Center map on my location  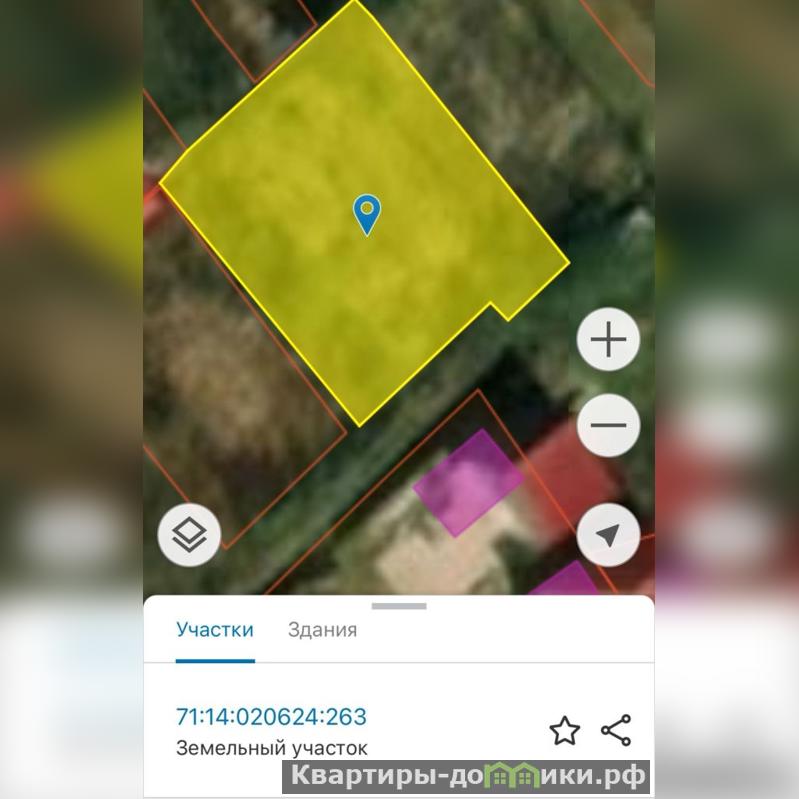coord(608,535)
